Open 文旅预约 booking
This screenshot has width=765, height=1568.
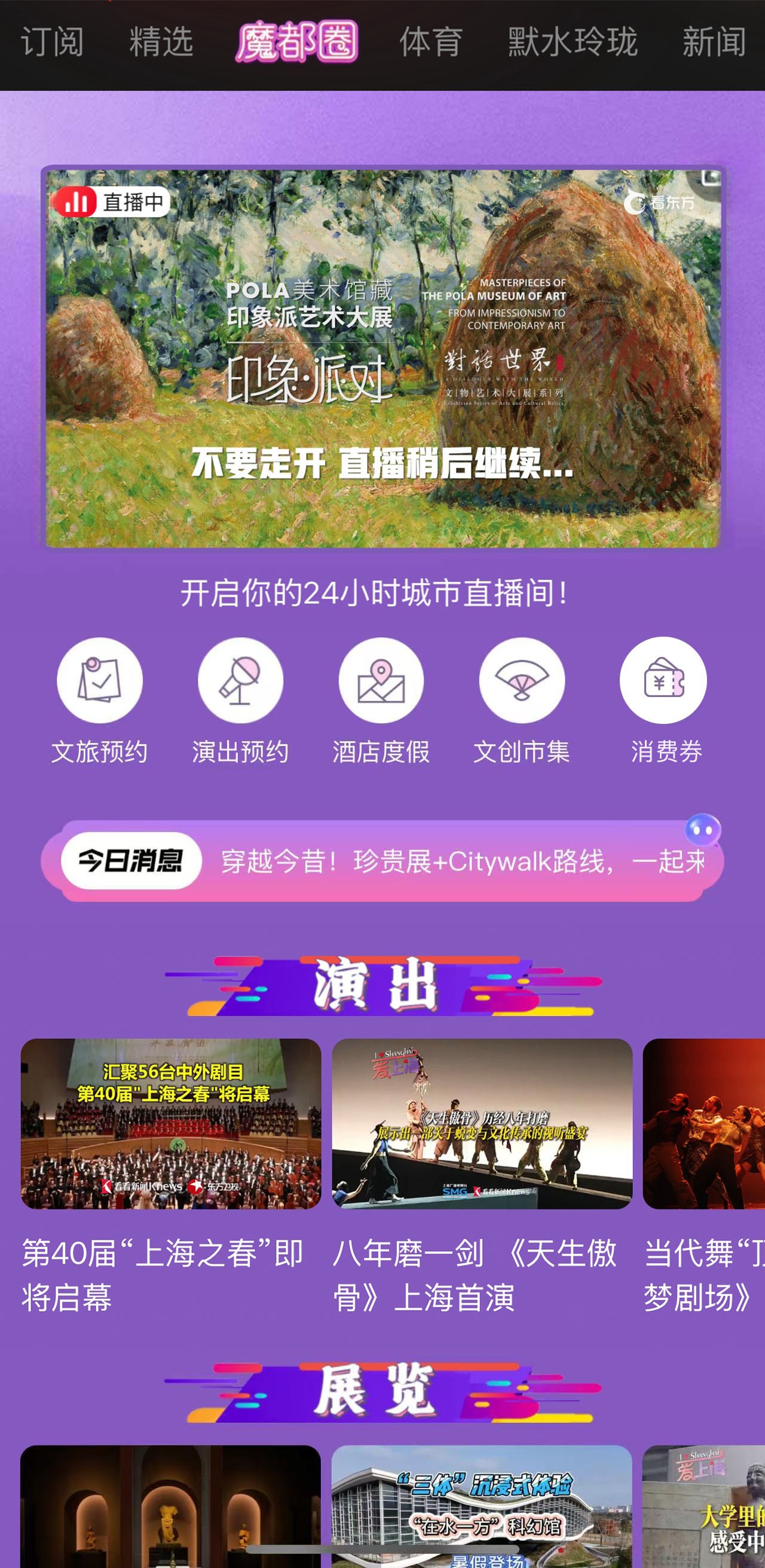pyautogui.click(x=99, y=700)
